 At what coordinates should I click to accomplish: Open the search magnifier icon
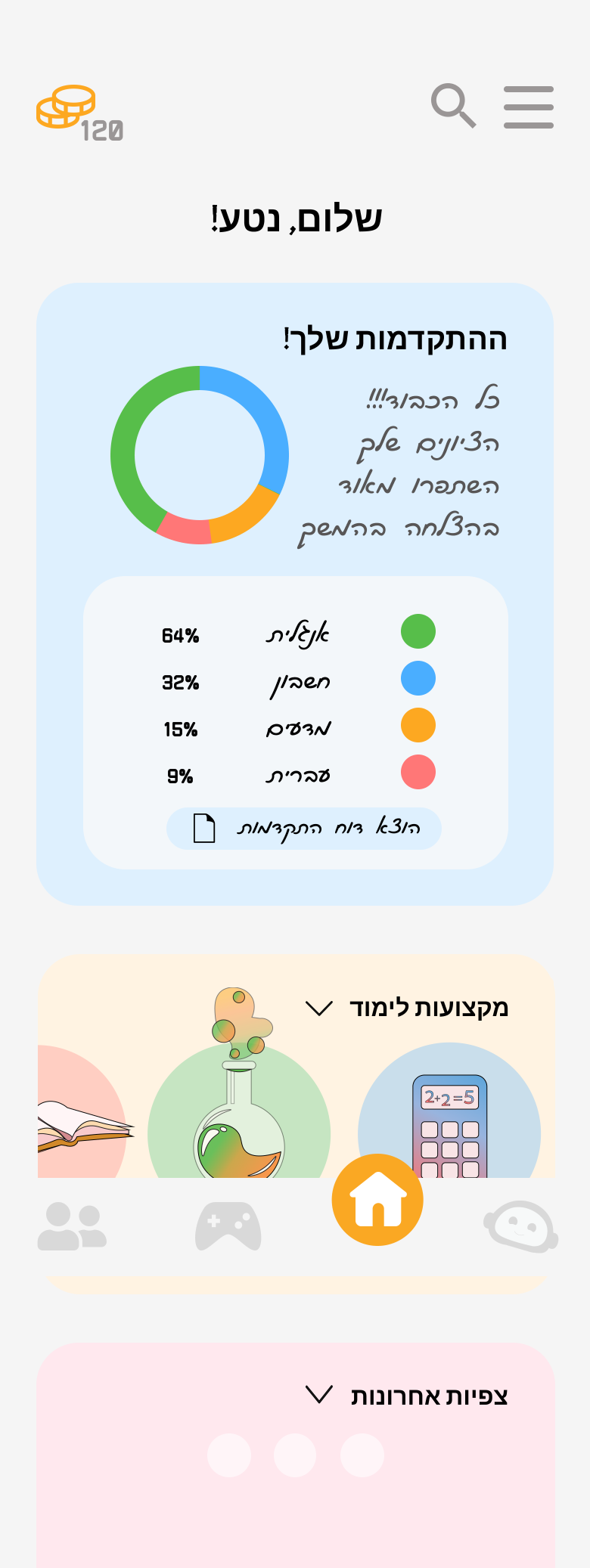pyautogui.click(x=453, y=106)
